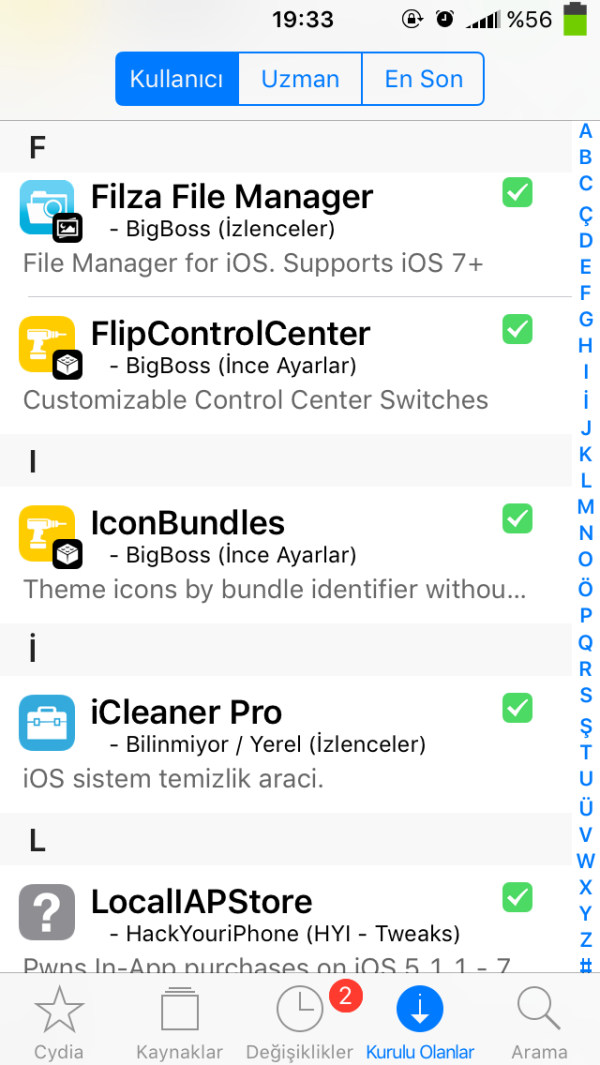Switch to the En Son segment
Screen dimensions: 600x1065
tap(423, 79)
